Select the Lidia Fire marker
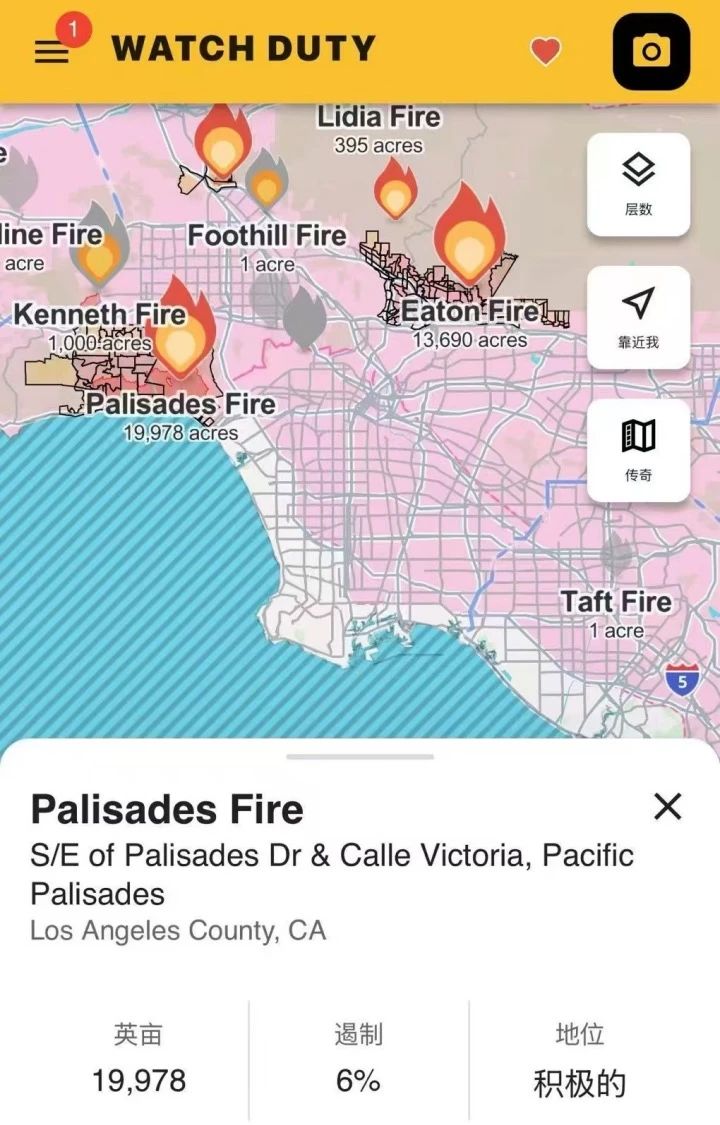Image resolution: width=720 pixels, height=1125 pixels. tap(395, 190)
